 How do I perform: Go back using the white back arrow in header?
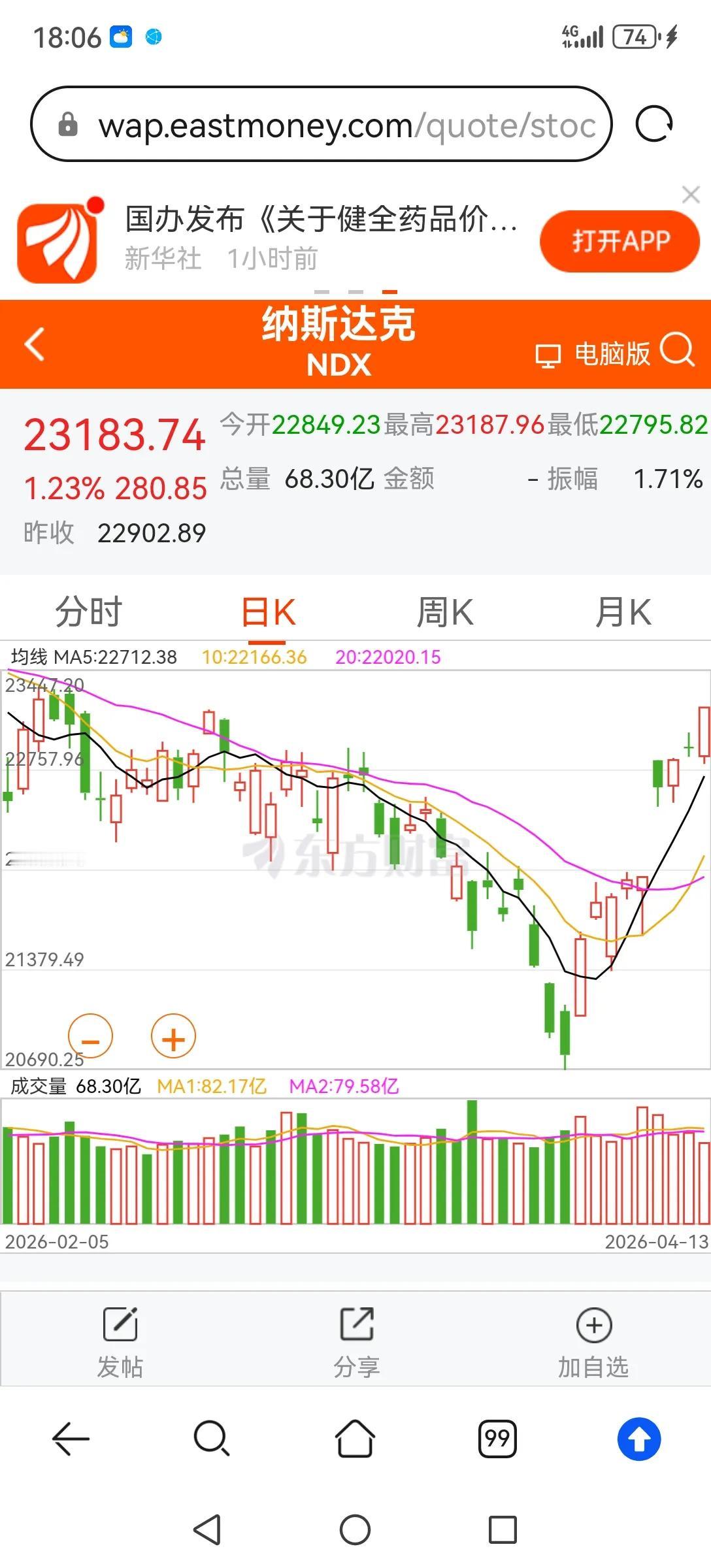coord(33,345)
